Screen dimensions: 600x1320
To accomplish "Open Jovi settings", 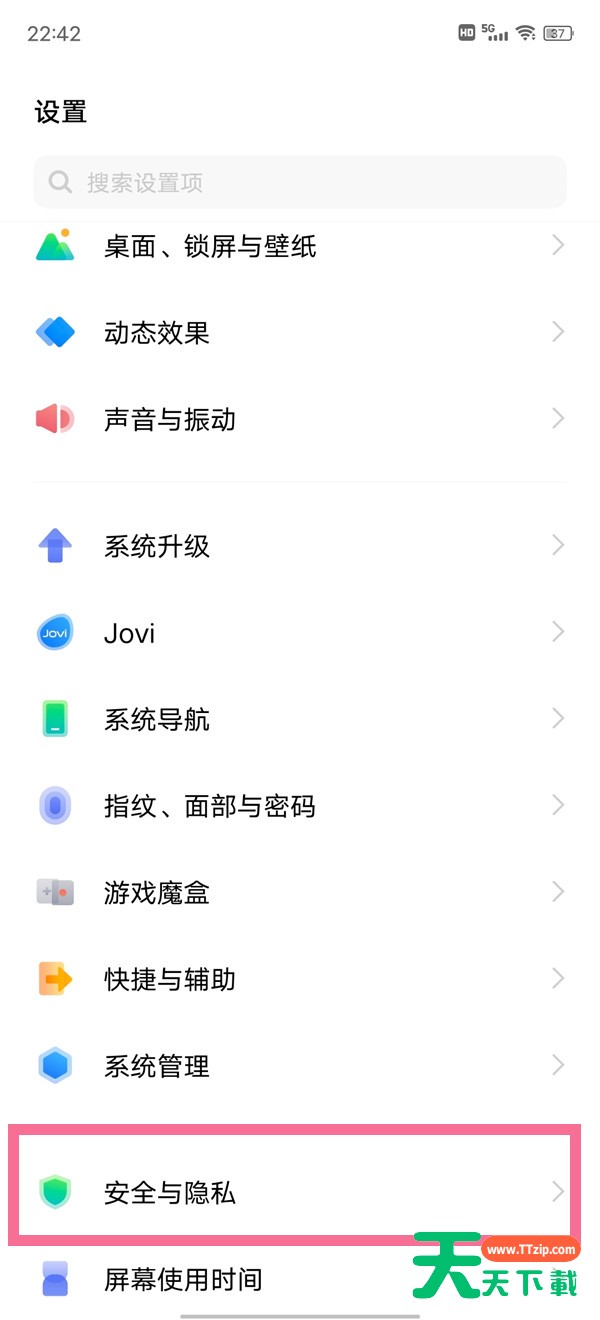I will pyautogui.click(x=300, y=633).
